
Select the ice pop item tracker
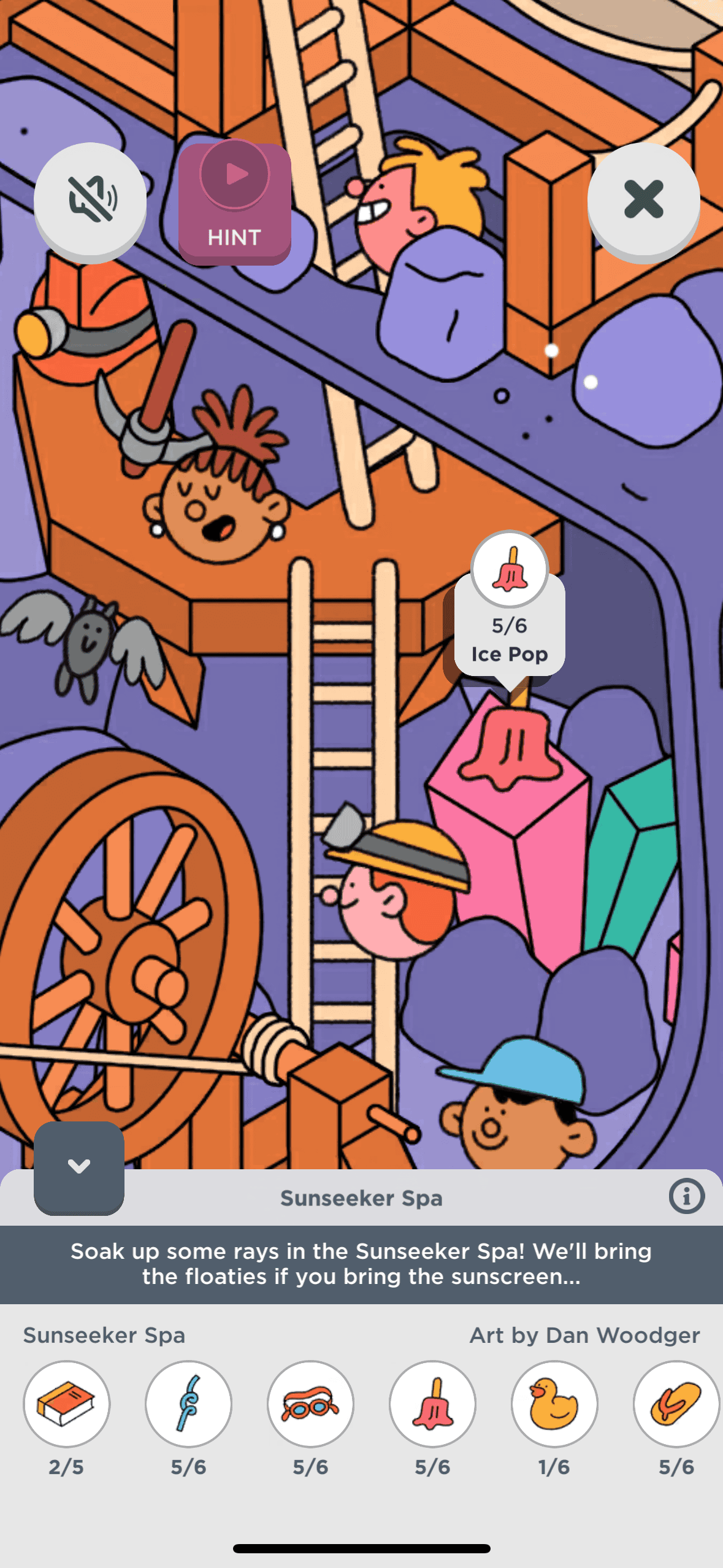[x=432, y=1404]
